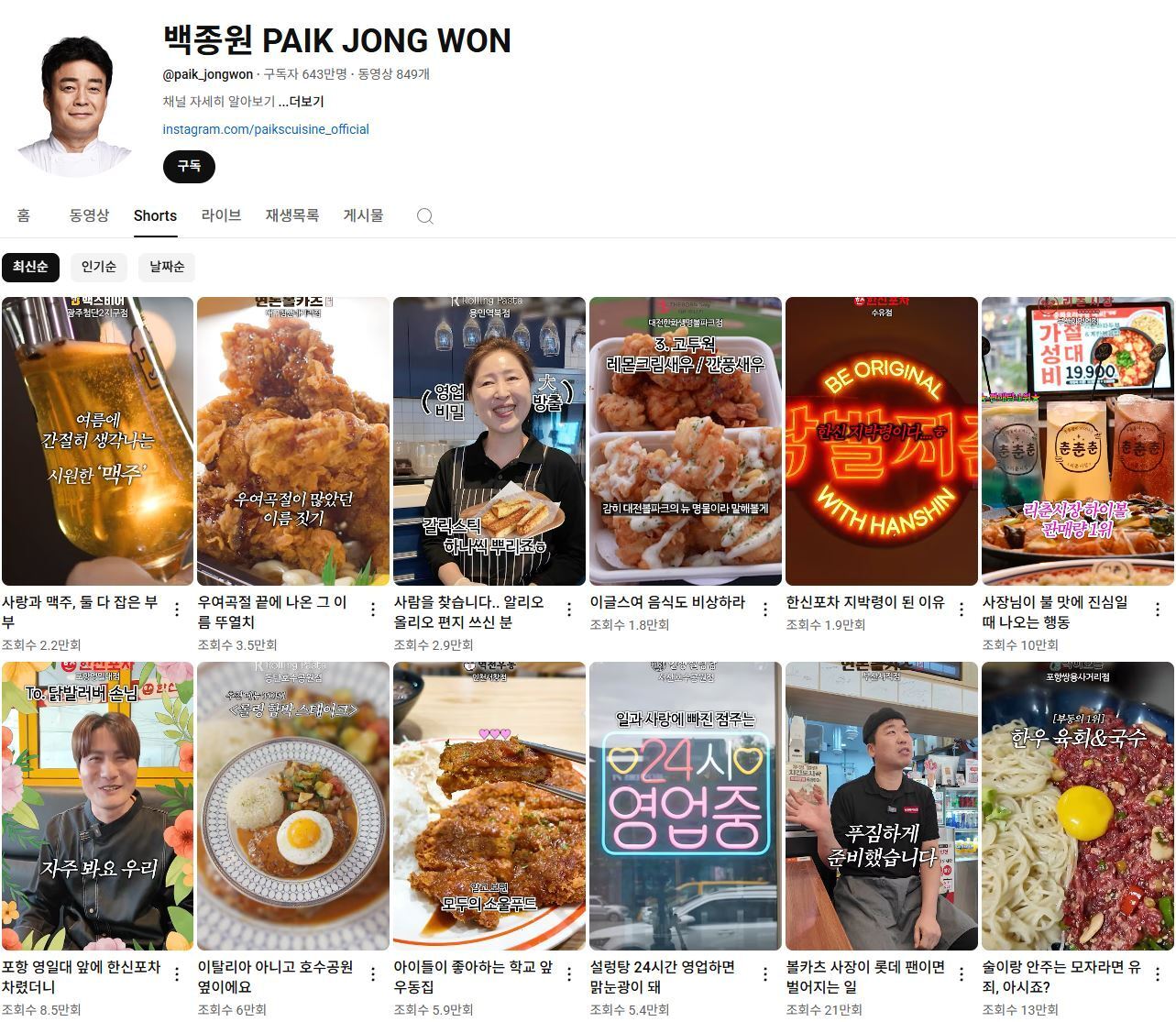Switch to the 동영상 tab

pos(89,215)
